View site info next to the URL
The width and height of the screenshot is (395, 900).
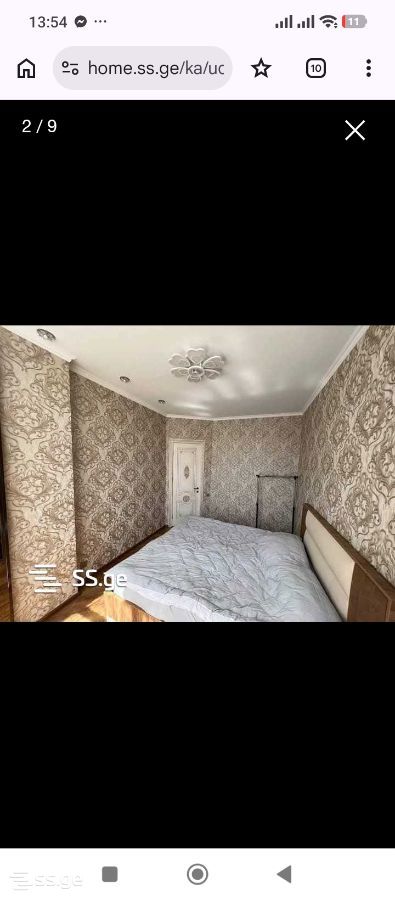[x=70, y=68]
